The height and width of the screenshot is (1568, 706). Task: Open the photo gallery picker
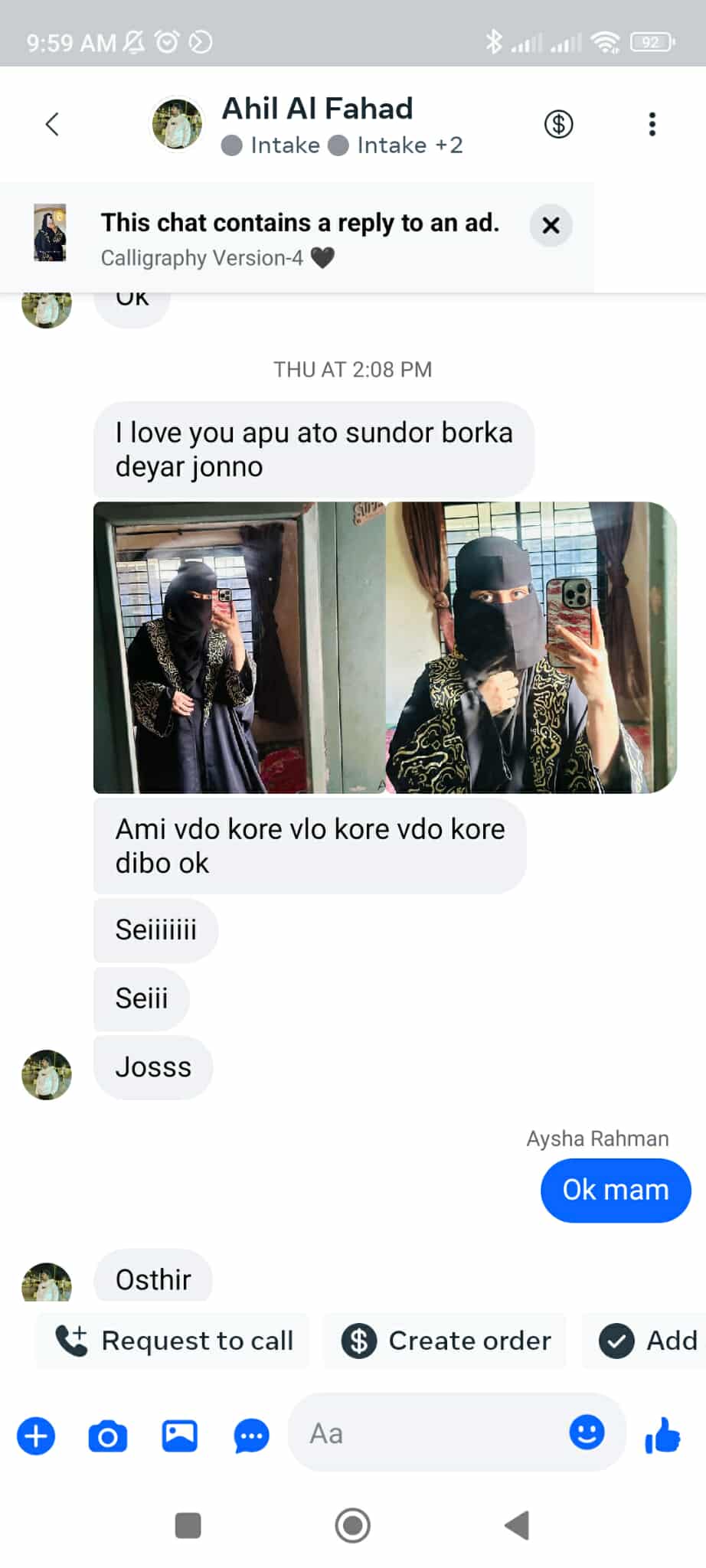coord(179,1436)
